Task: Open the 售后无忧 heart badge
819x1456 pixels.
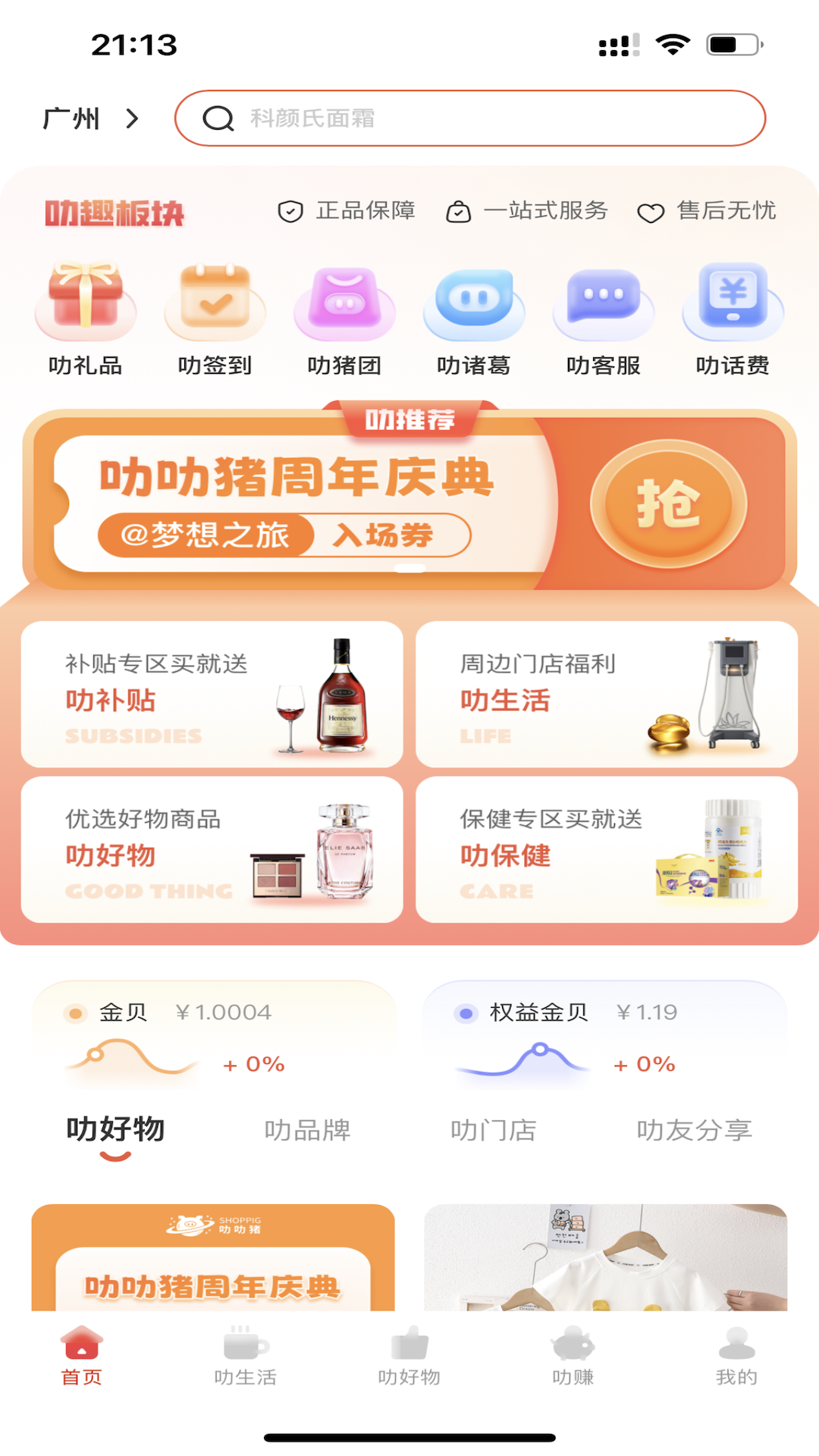Action: tap(709, 211)
